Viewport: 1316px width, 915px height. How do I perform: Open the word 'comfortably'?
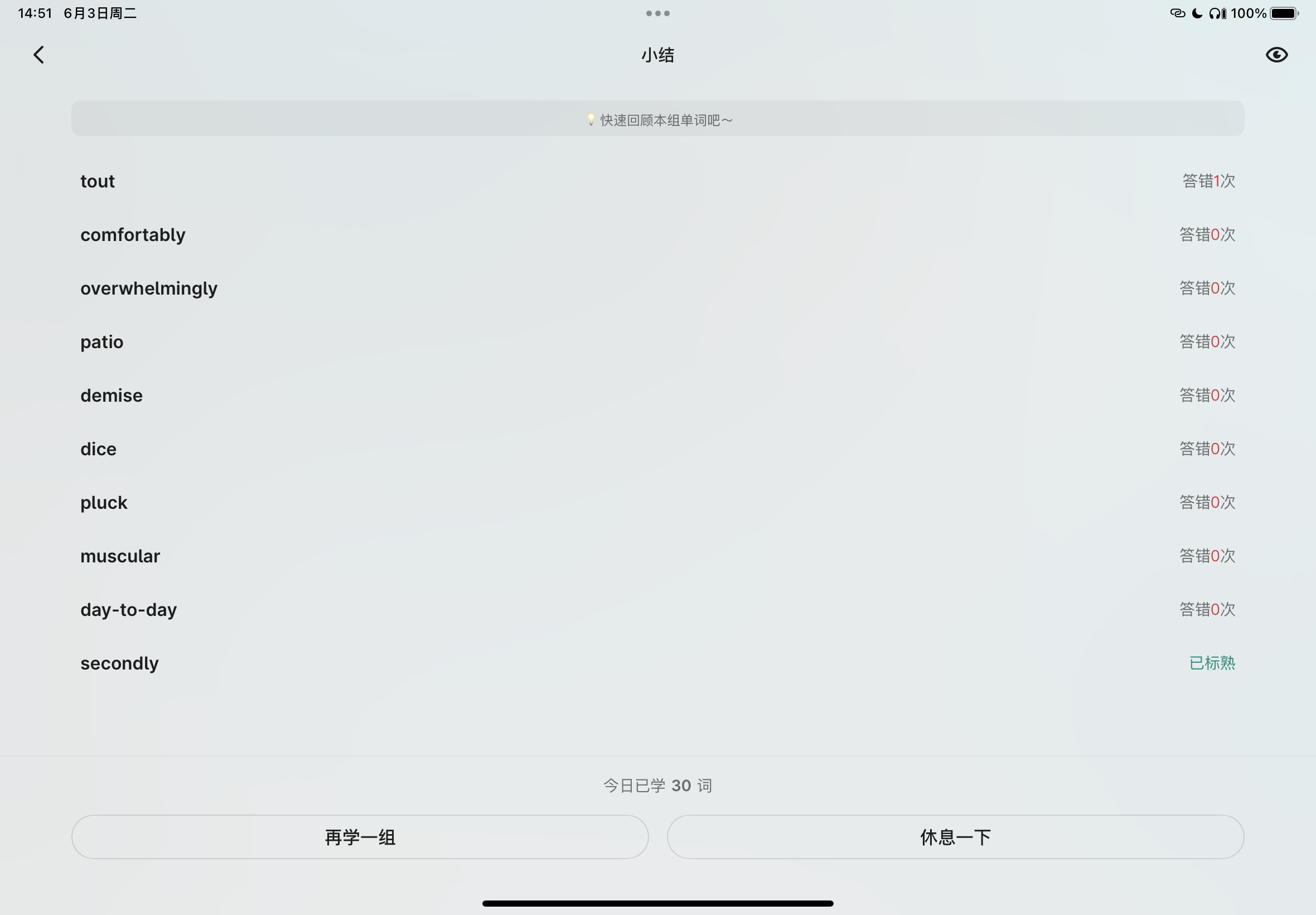(133, 234)
